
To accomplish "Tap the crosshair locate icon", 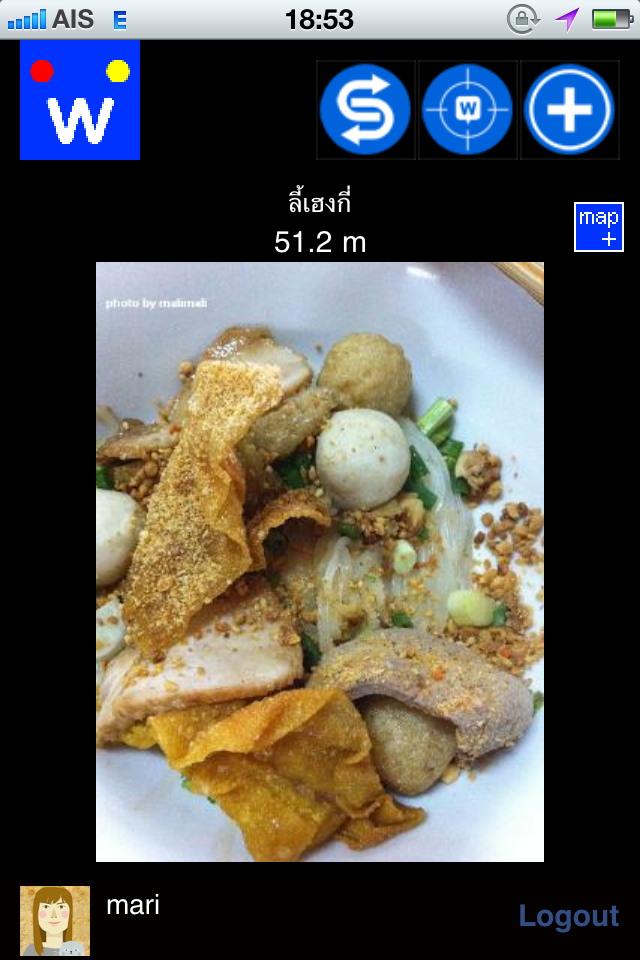I will tap(467, 110).
